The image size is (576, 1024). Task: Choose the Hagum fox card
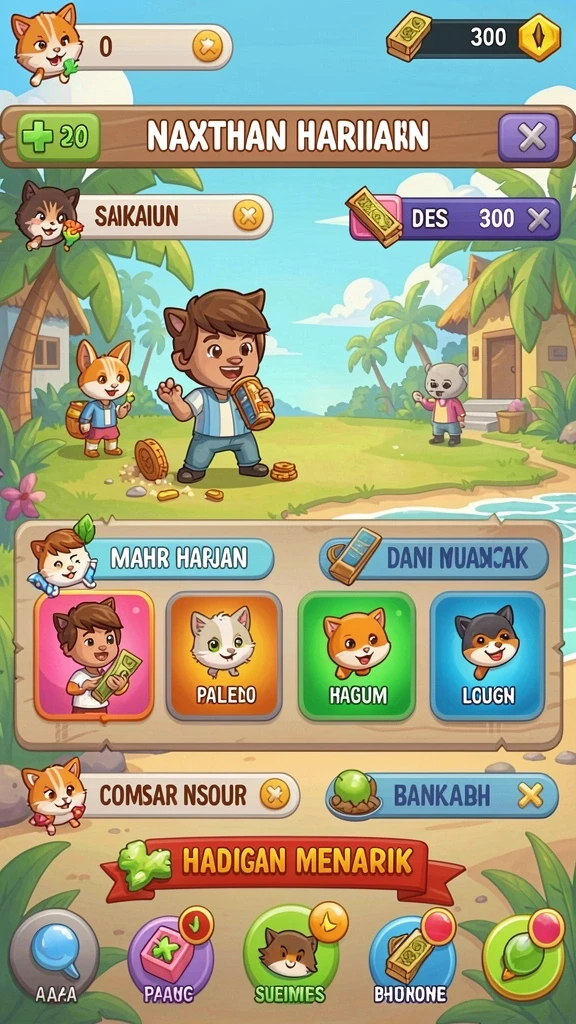[357, 656]
